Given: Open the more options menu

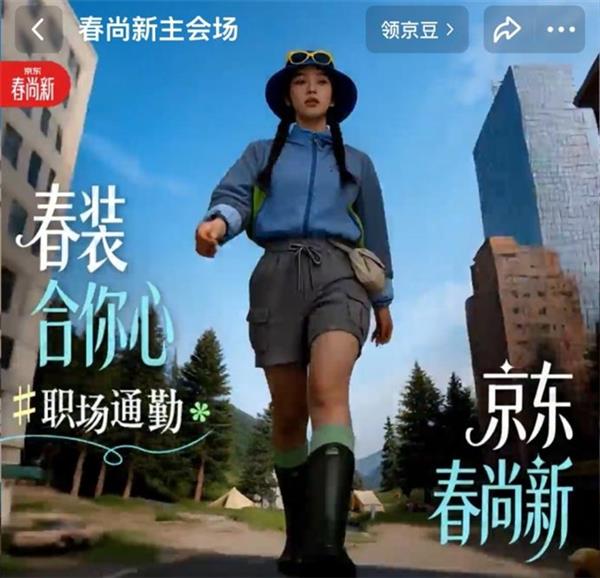Looking at the screenshot, I should (560, 30).
